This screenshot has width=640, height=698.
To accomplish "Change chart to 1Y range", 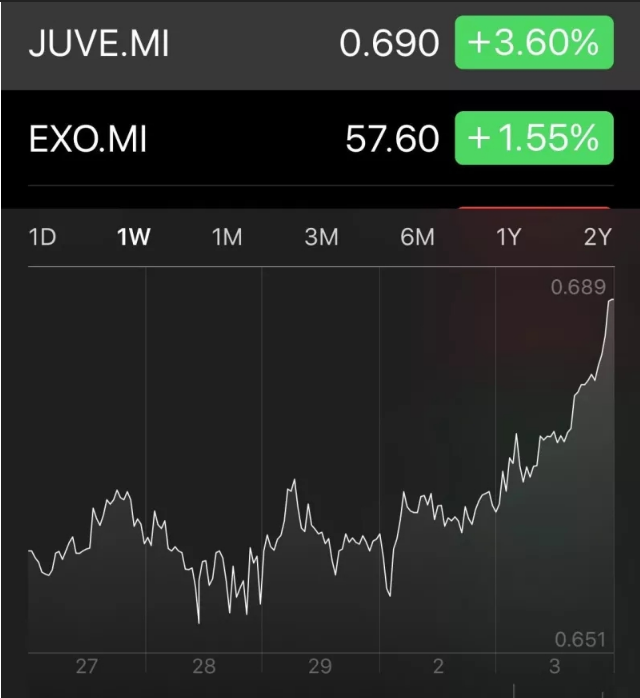I will 509,237.
